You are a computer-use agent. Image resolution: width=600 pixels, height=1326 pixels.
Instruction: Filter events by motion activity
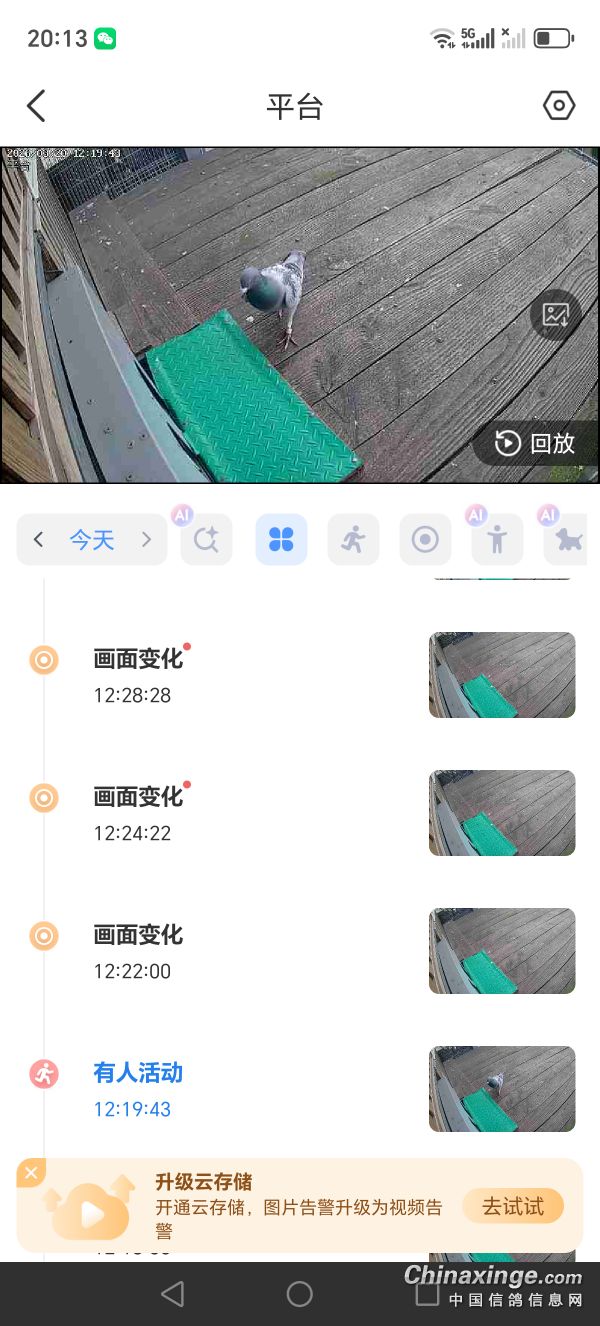[353, 540]
